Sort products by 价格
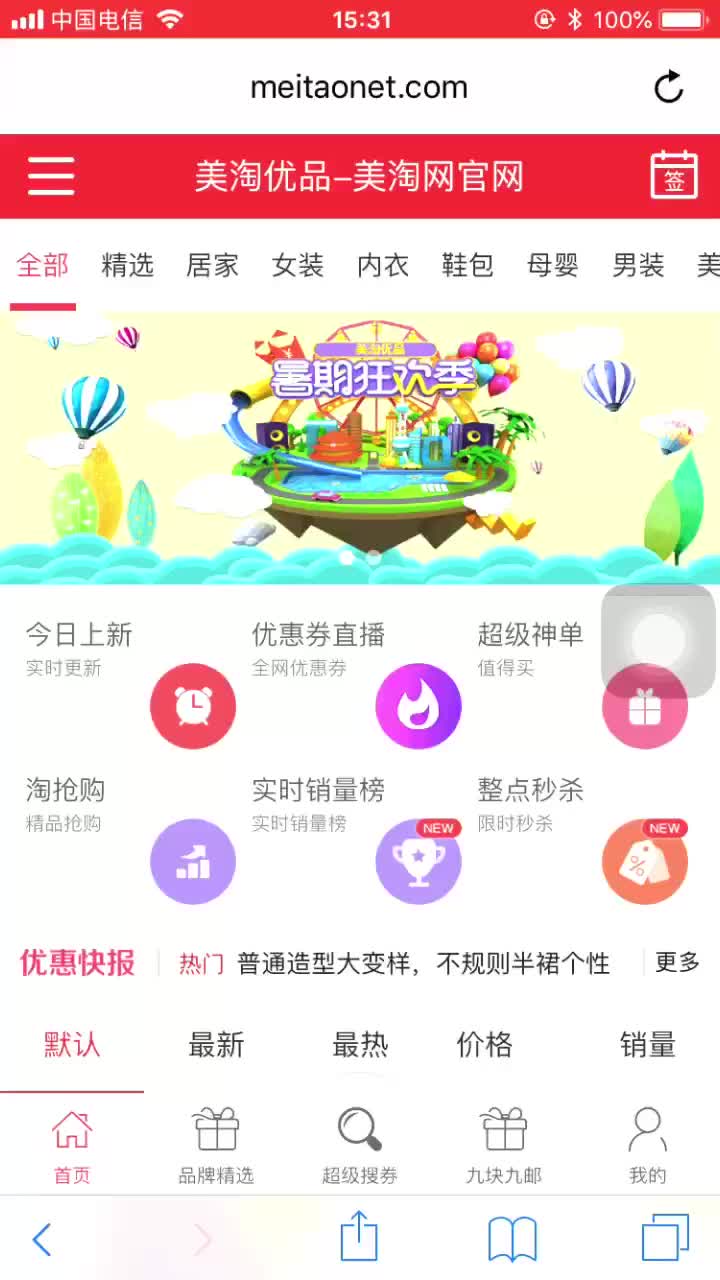 pos(484,1045)
